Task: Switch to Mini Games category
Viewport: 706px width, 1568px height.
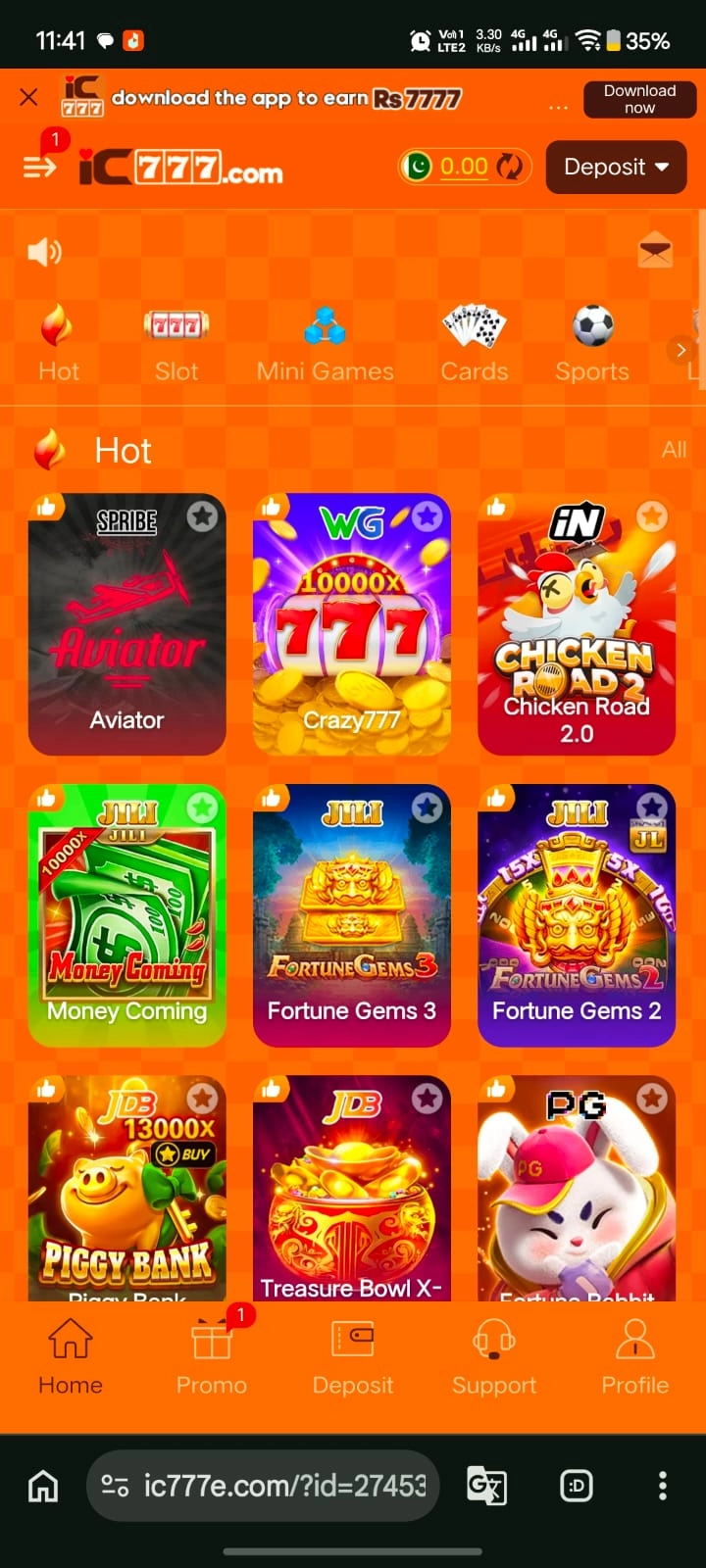Action: (x=326, y=345)
